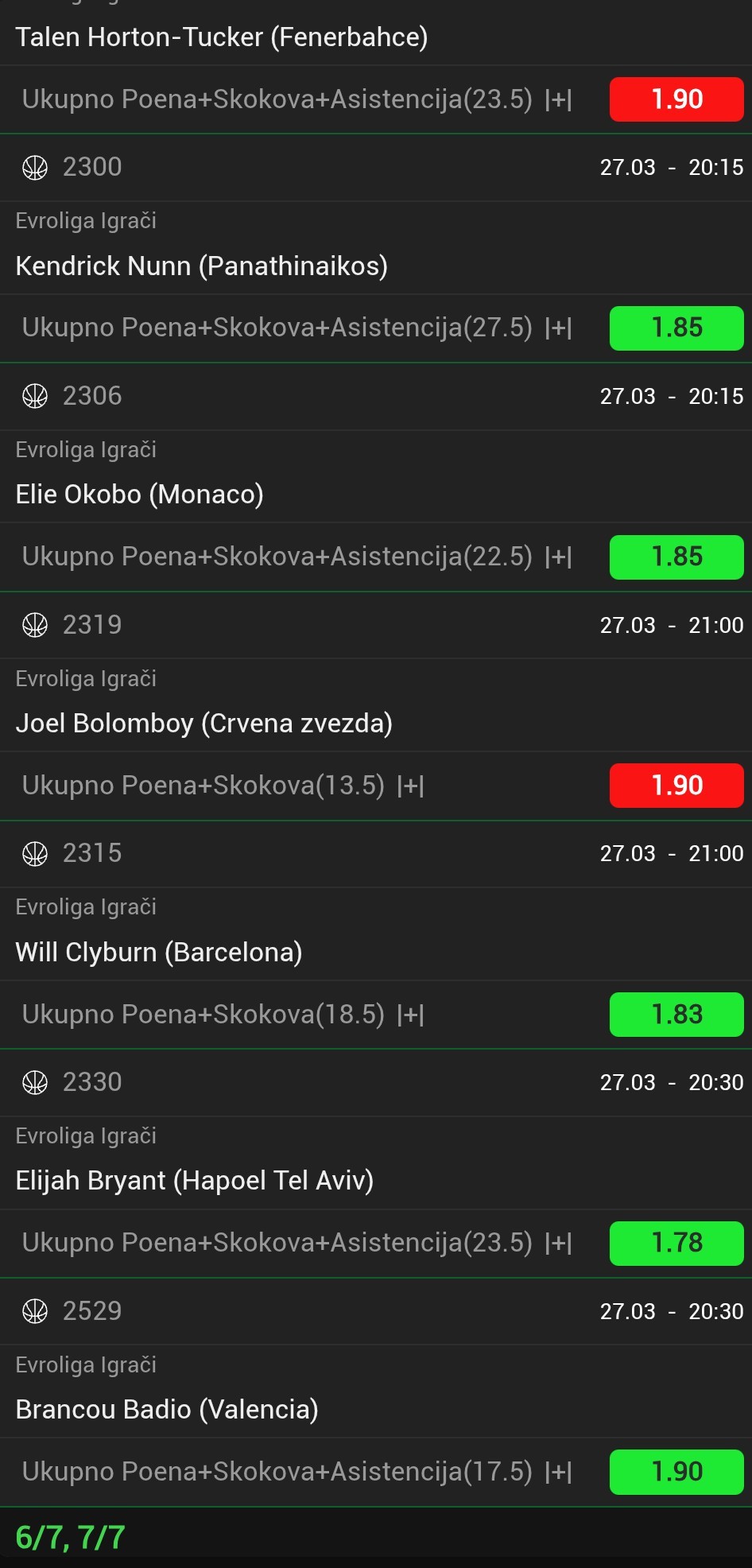Open the Elijah Bryant (Hapoel Tel Aviv) bet row
The image size is (752, 1568).
[x=195, y=1180]
